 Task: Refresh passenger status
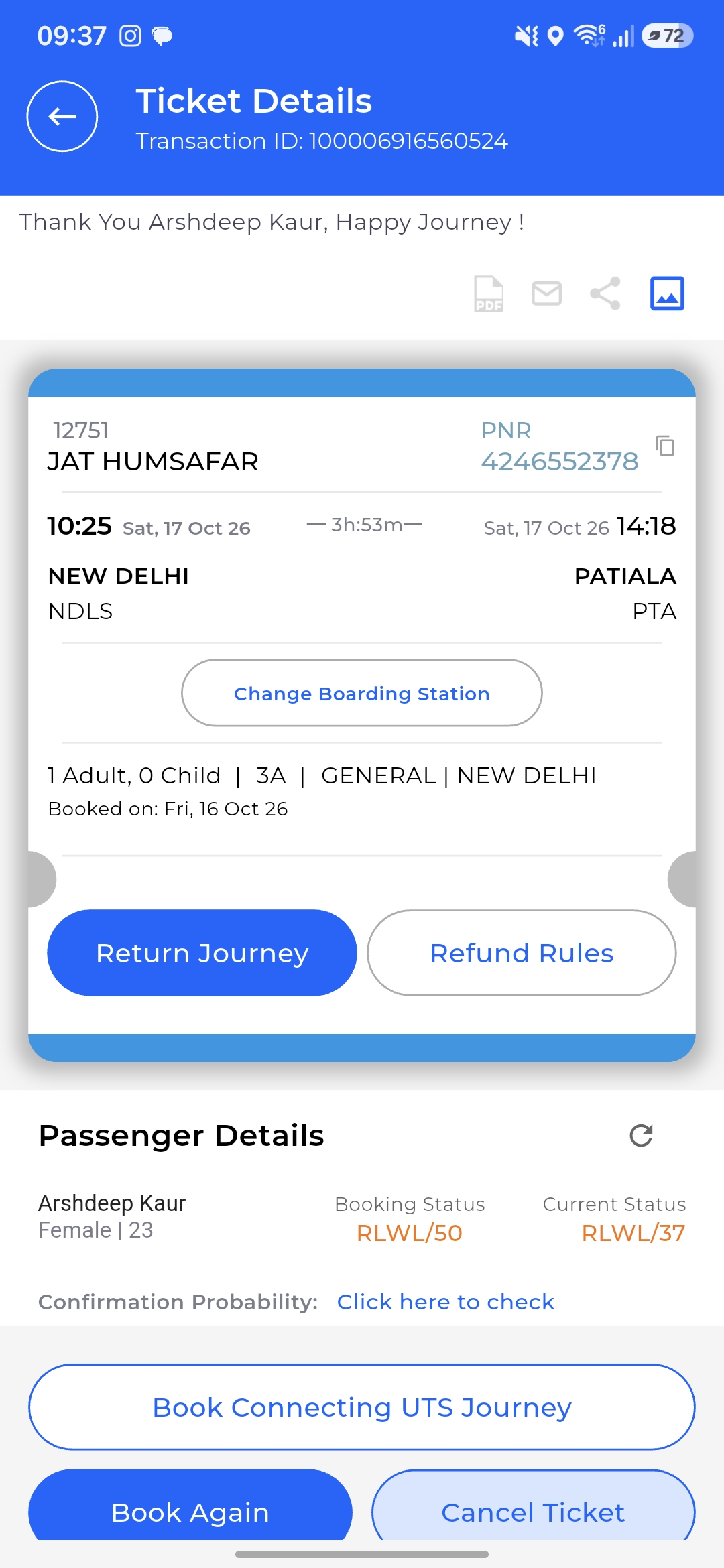point(642,1136)
